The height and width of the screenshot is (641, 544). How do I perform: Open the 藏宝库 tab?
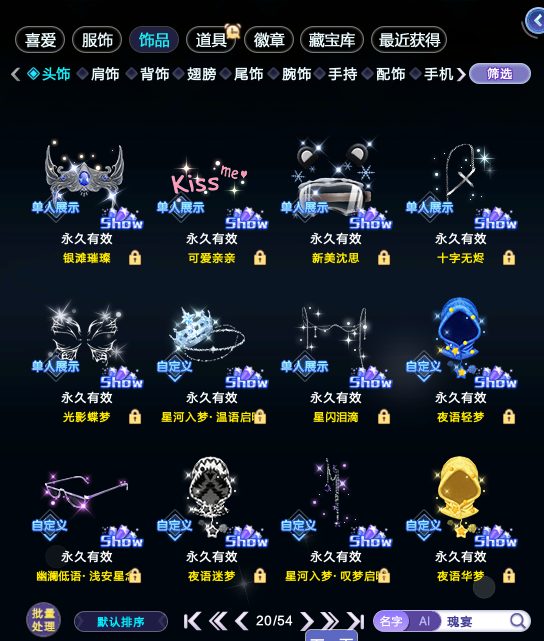coord(331,40)
